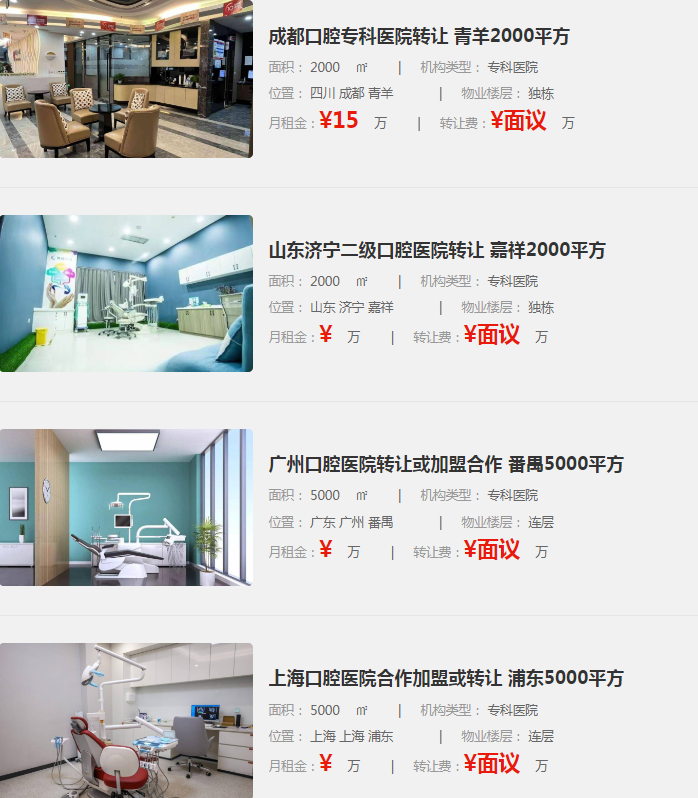Open the 广州口腔医院转让或加盟合作 listing

(446, 464)
